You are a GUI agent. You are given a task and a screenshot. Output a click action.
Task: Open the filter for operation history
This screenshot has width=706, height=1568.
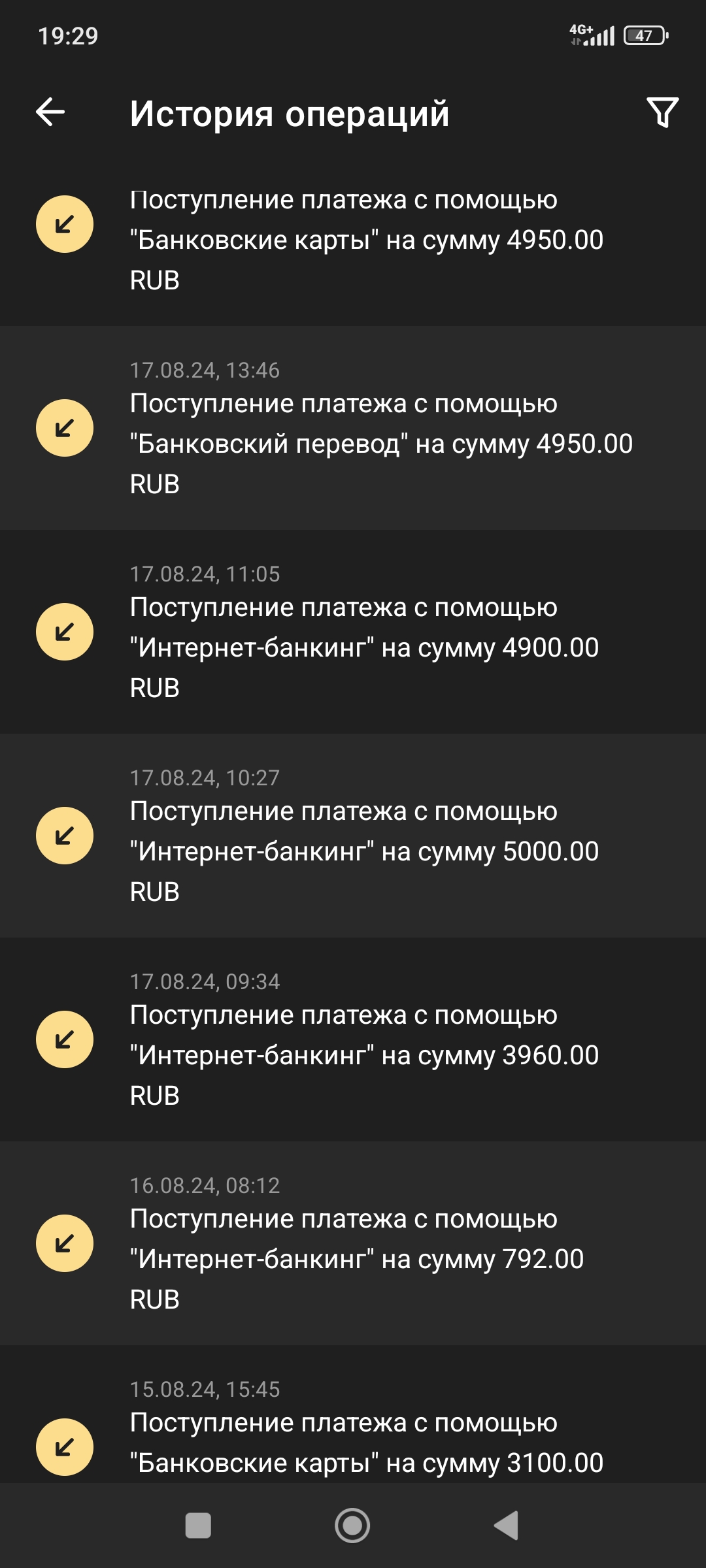tap(662, 112)
